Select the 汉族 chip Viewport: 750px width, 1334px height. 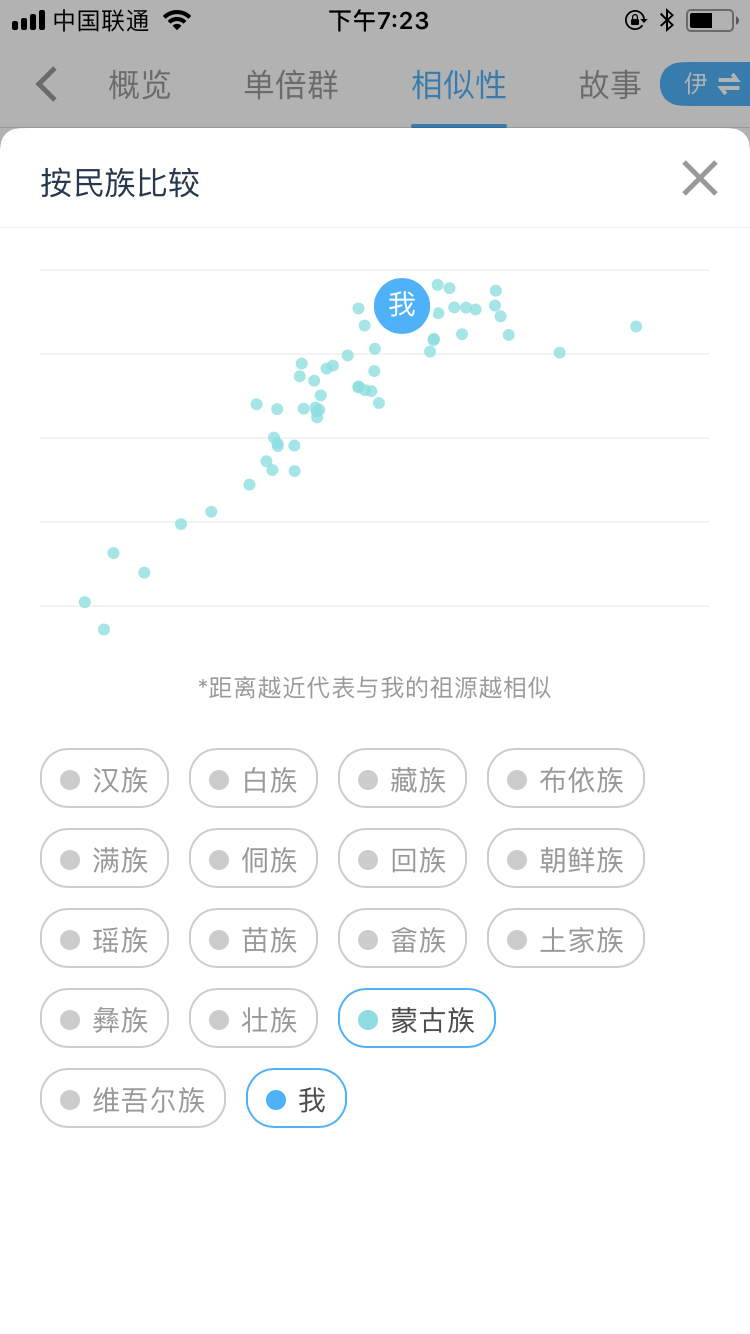(104, 778)
